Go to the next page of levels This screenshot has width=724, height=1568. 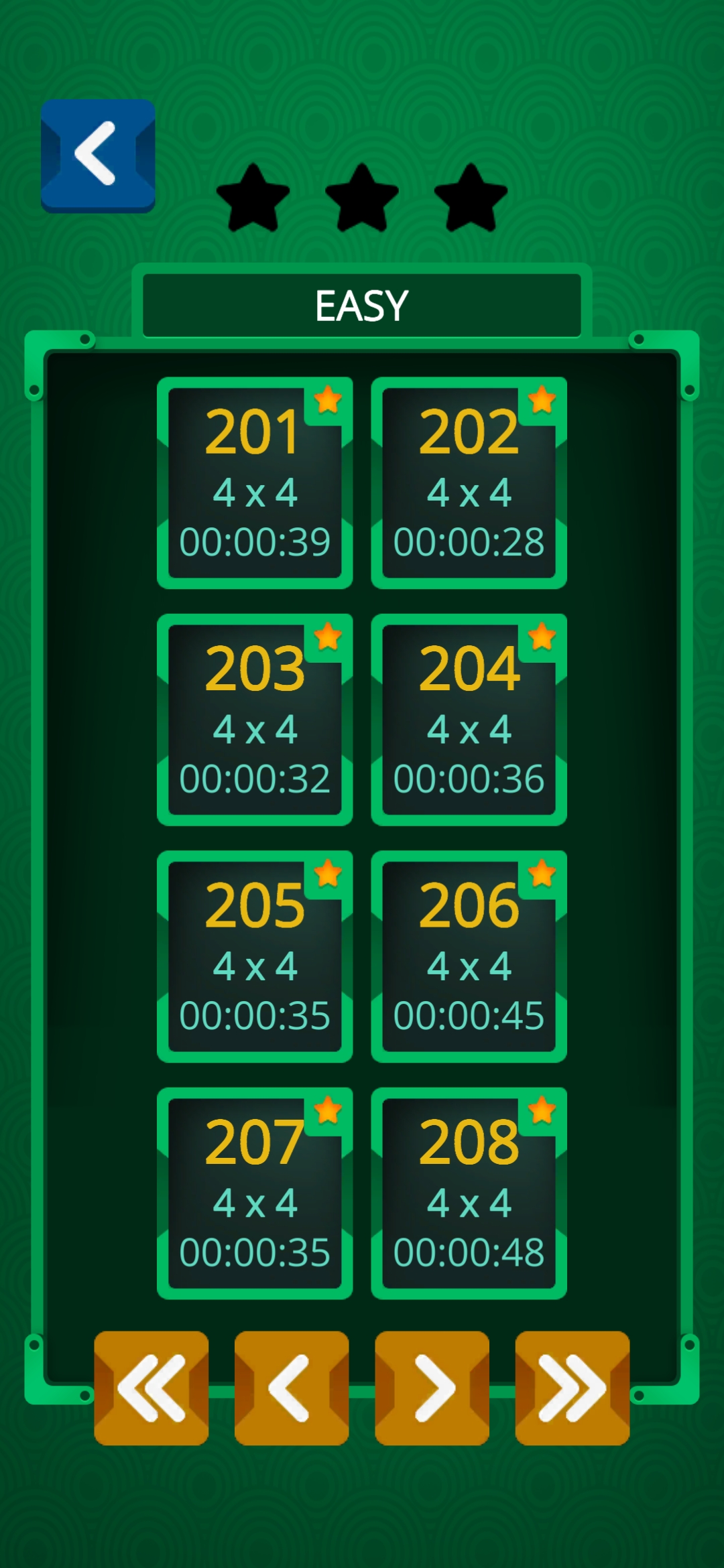point(432,1388)
